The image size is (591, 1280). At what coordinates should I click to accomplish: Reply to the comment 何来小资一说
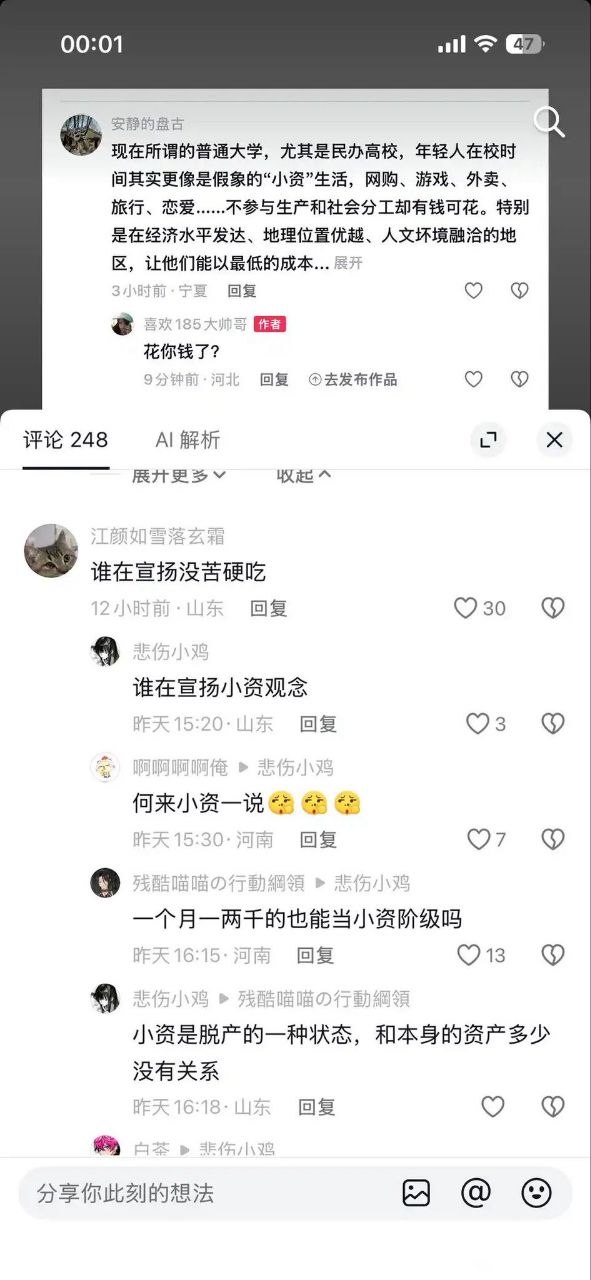pos(318,839)
